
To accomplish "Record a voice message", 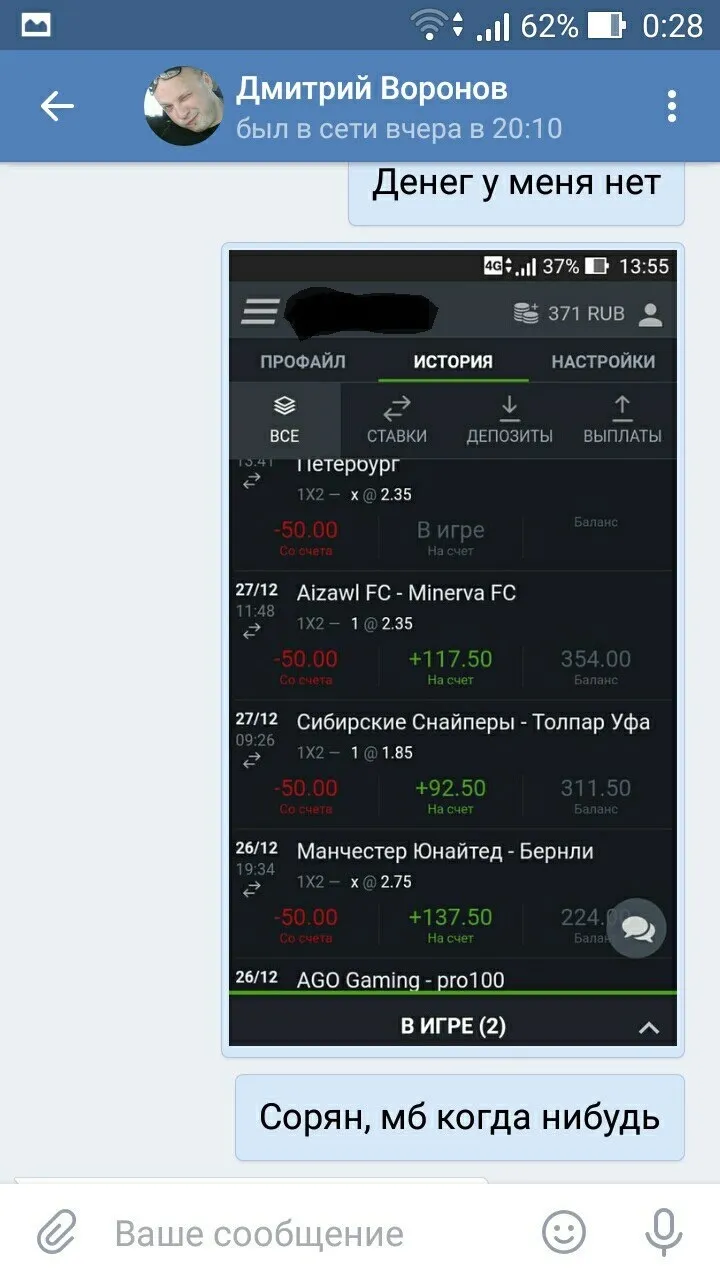I will point(663,1232).
